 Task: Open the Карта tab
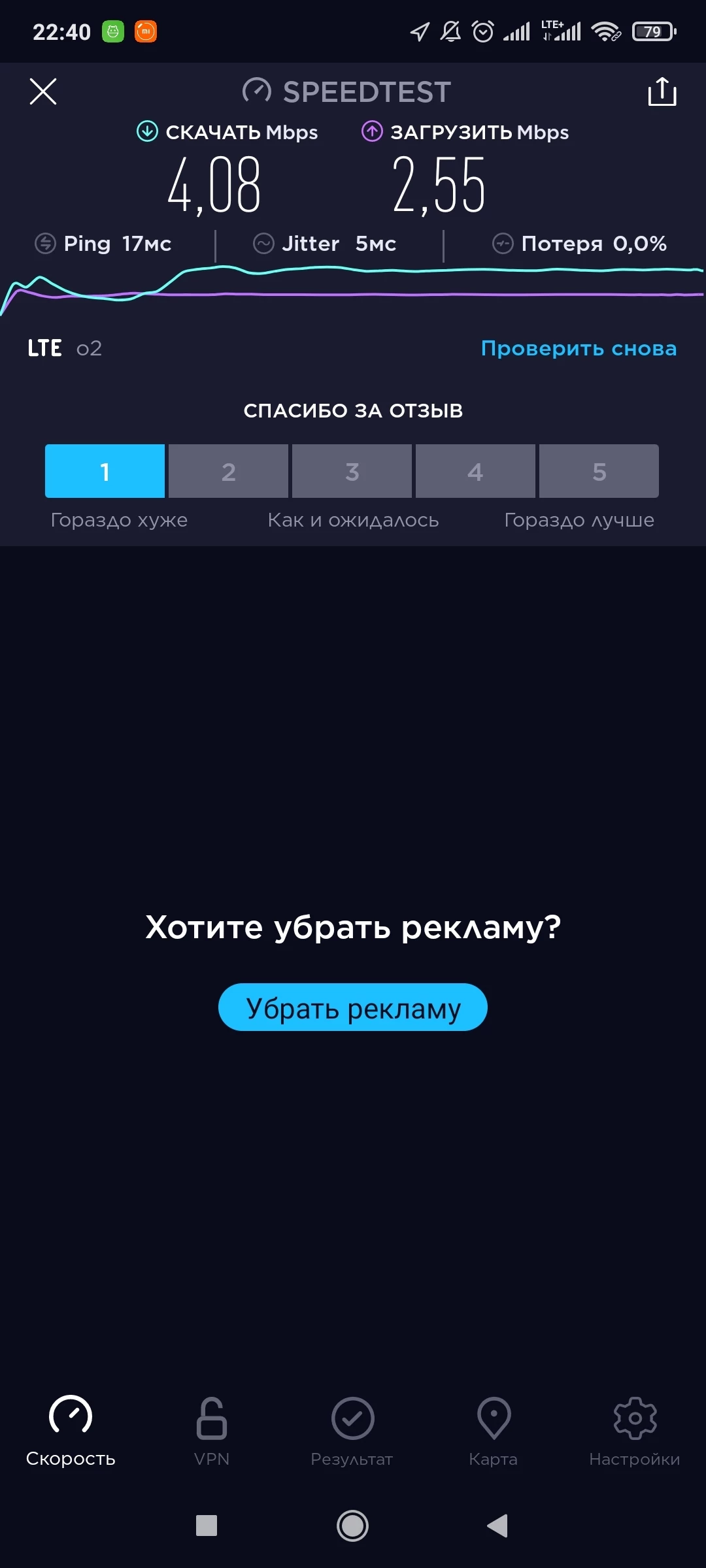(494, 1431)
